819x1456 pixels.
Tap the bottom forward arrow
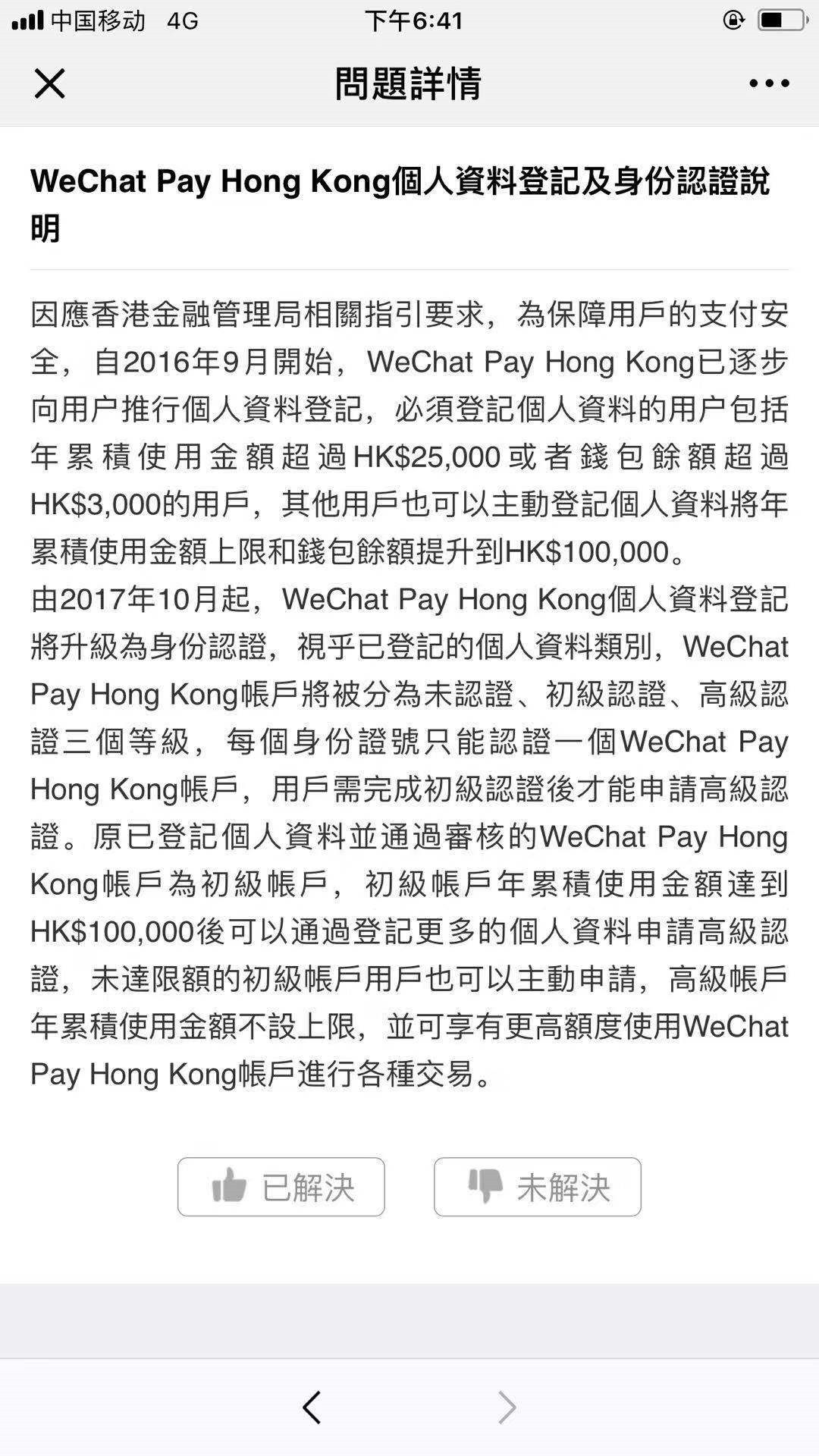[507, 1407]
